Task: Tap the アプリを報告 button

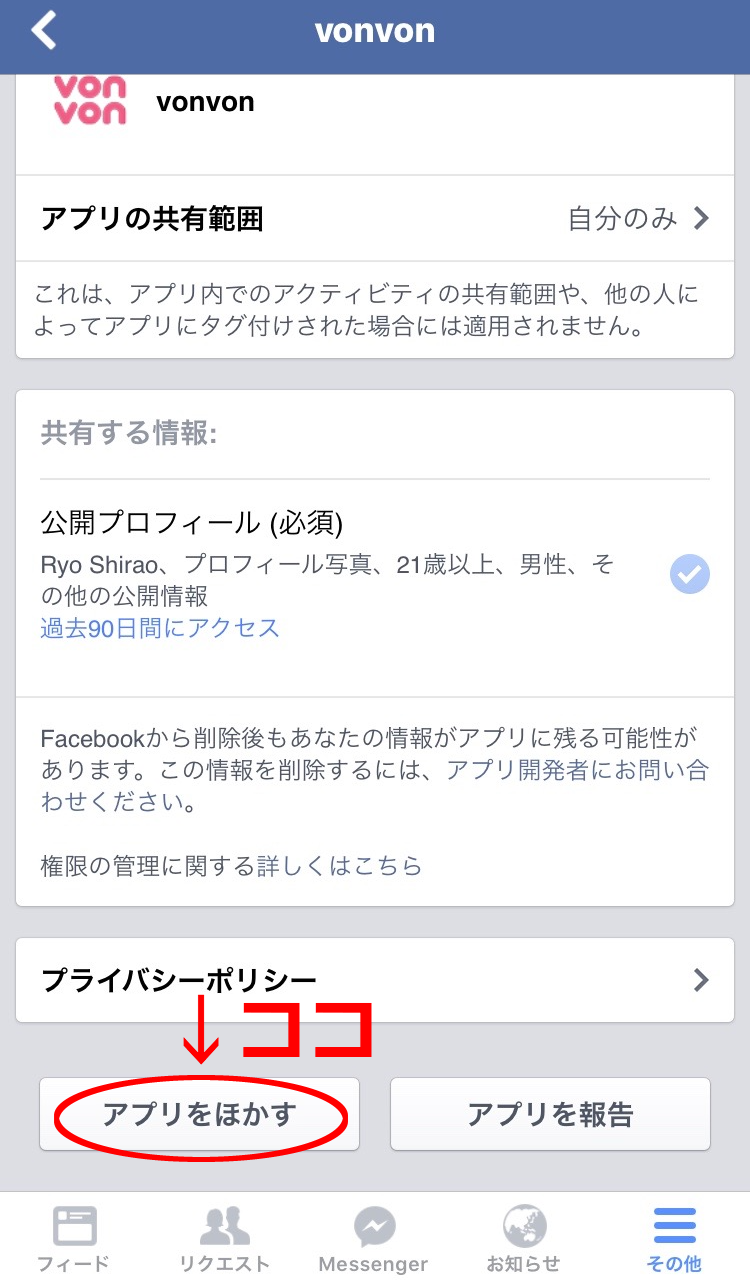Action: (x=550, y=1114)
